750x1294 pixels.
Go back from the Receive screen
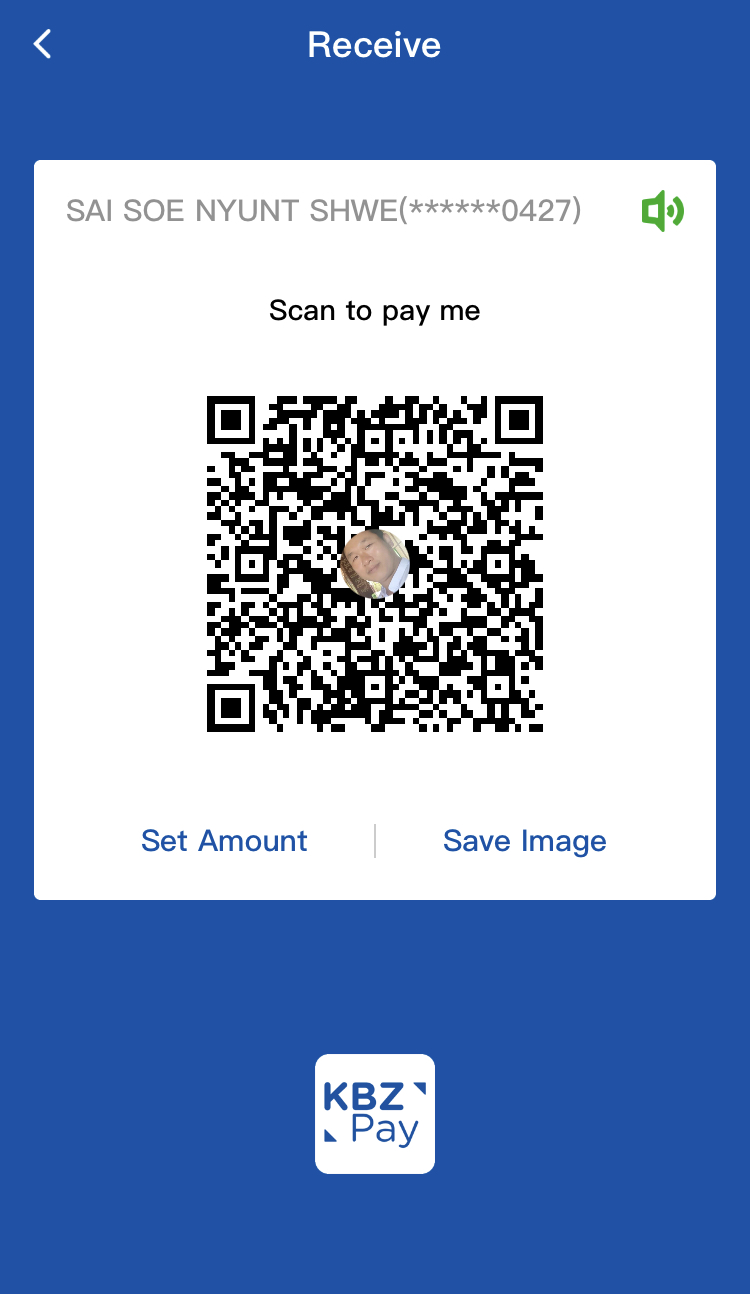click(x=42, y=44)
